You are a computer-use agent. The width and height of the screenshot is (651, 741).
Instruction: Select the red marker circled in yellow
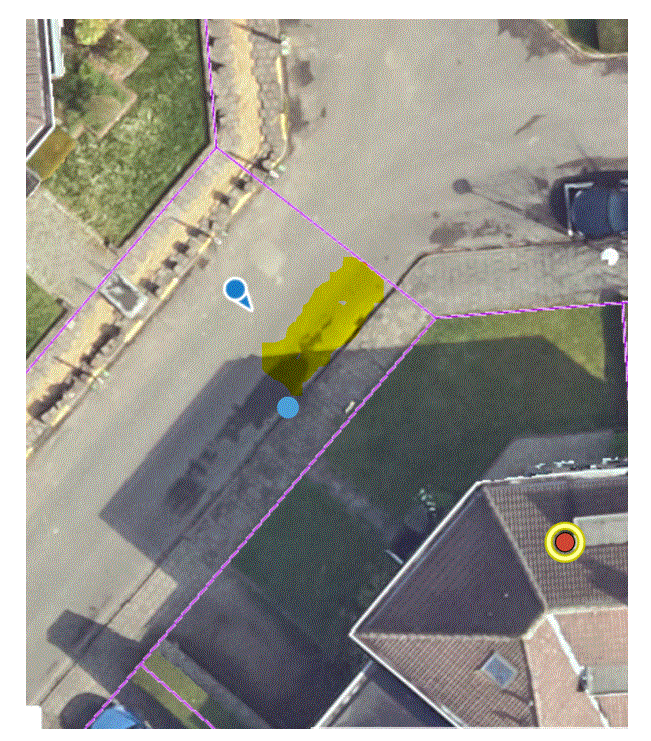point(564,542)
